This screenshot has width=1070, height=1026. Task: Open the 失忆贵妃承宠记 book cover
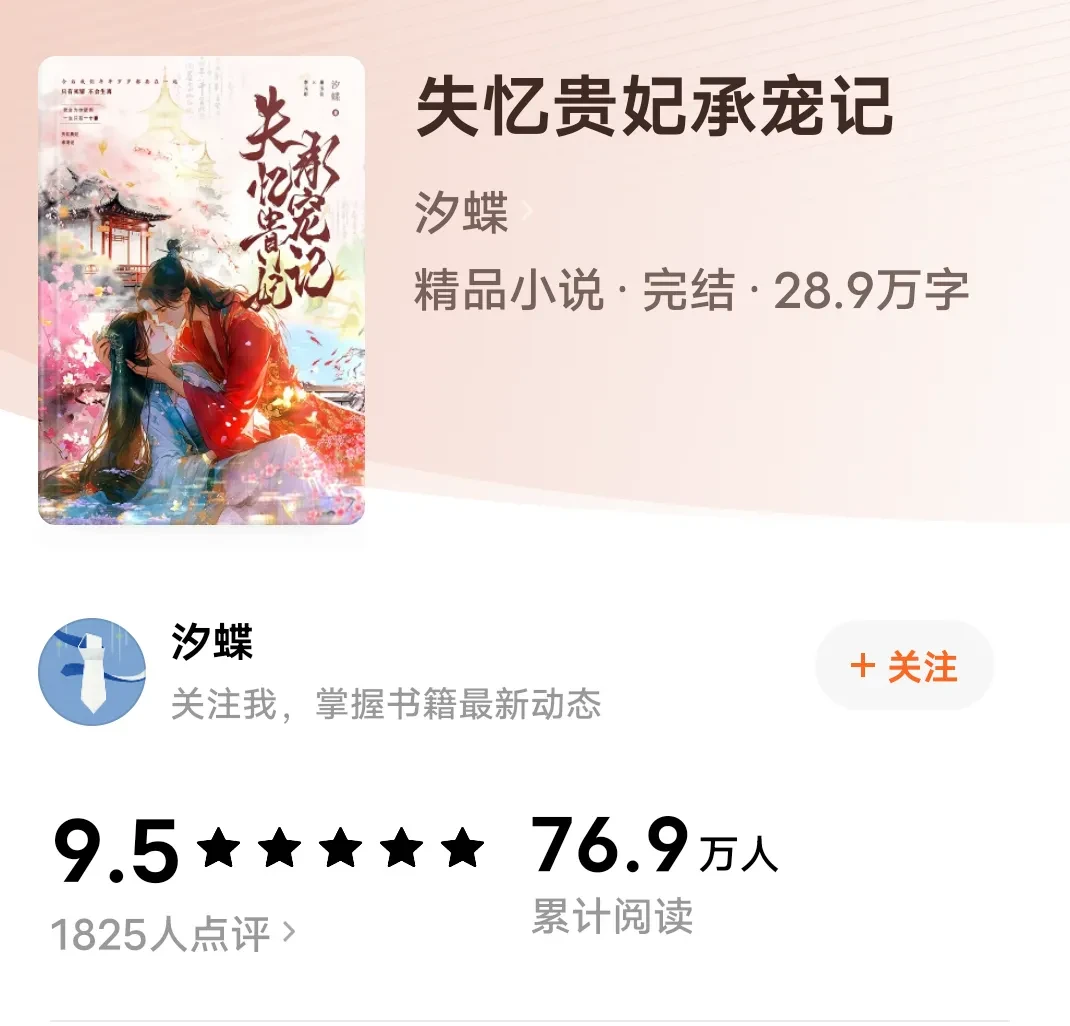click(x=201, y=291)
